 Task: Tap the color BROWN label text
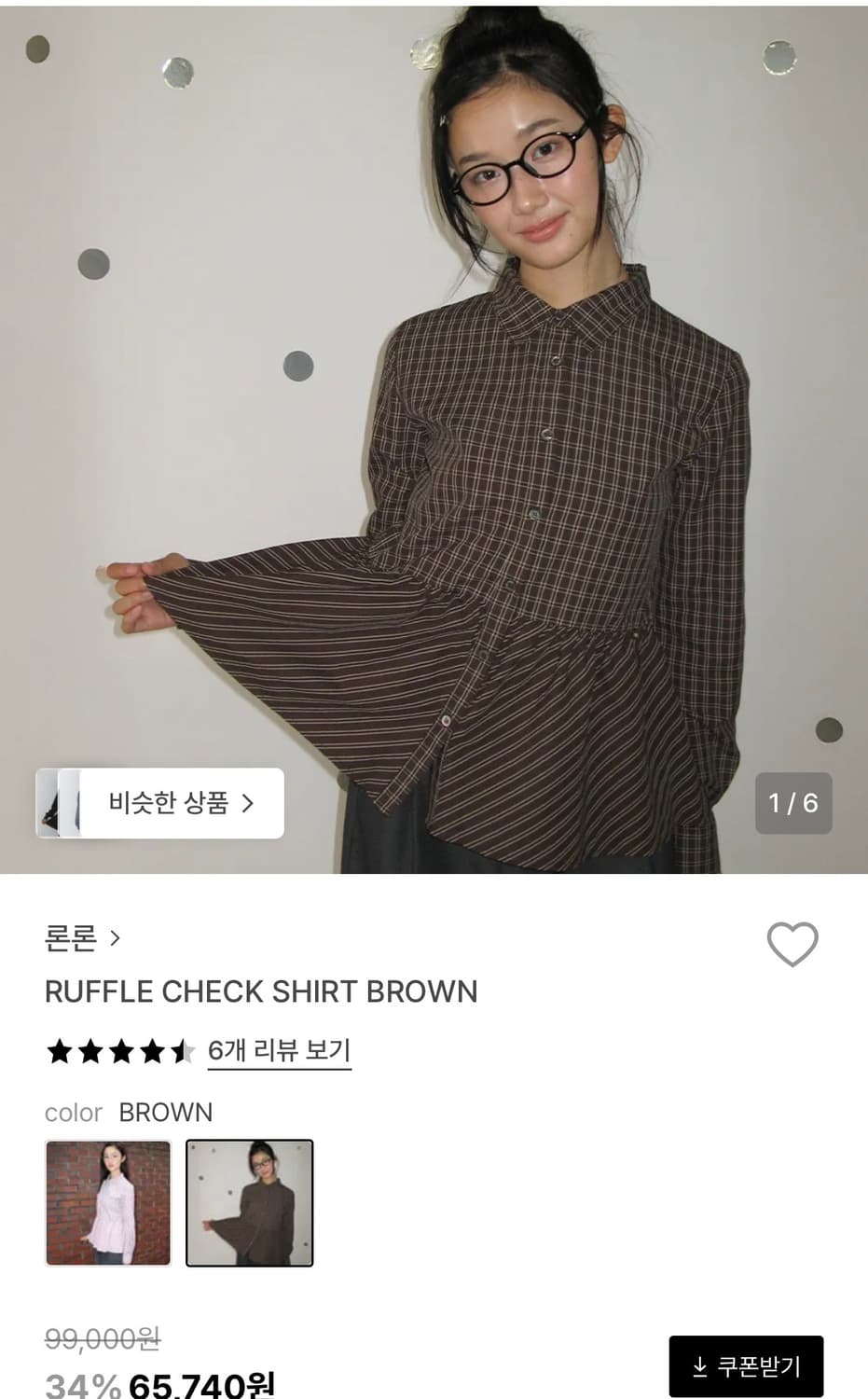click(x=166, y=1112)
